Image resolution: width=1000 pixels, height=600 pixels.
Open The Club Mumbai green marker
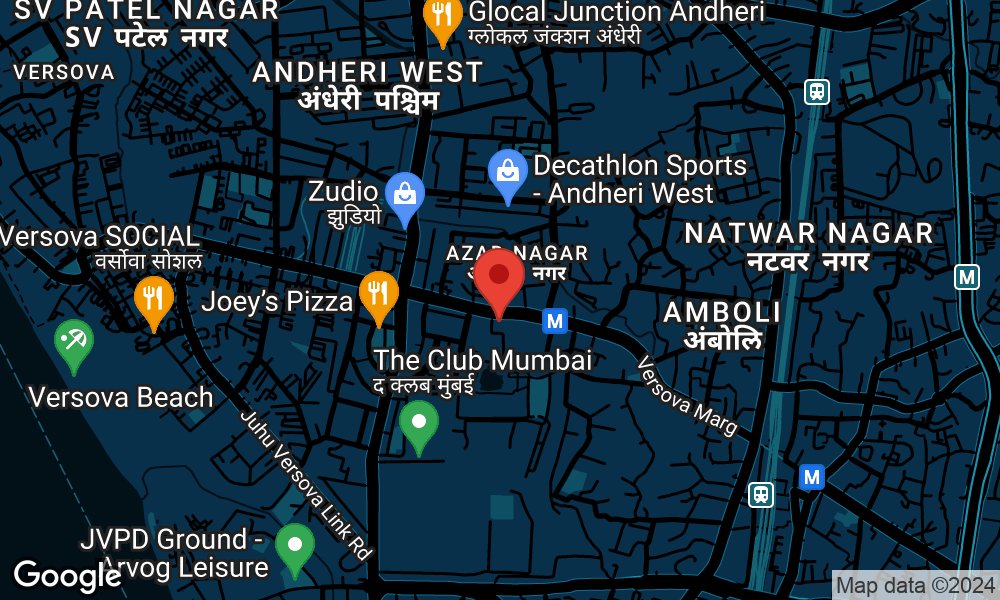[x=418, y=423]
